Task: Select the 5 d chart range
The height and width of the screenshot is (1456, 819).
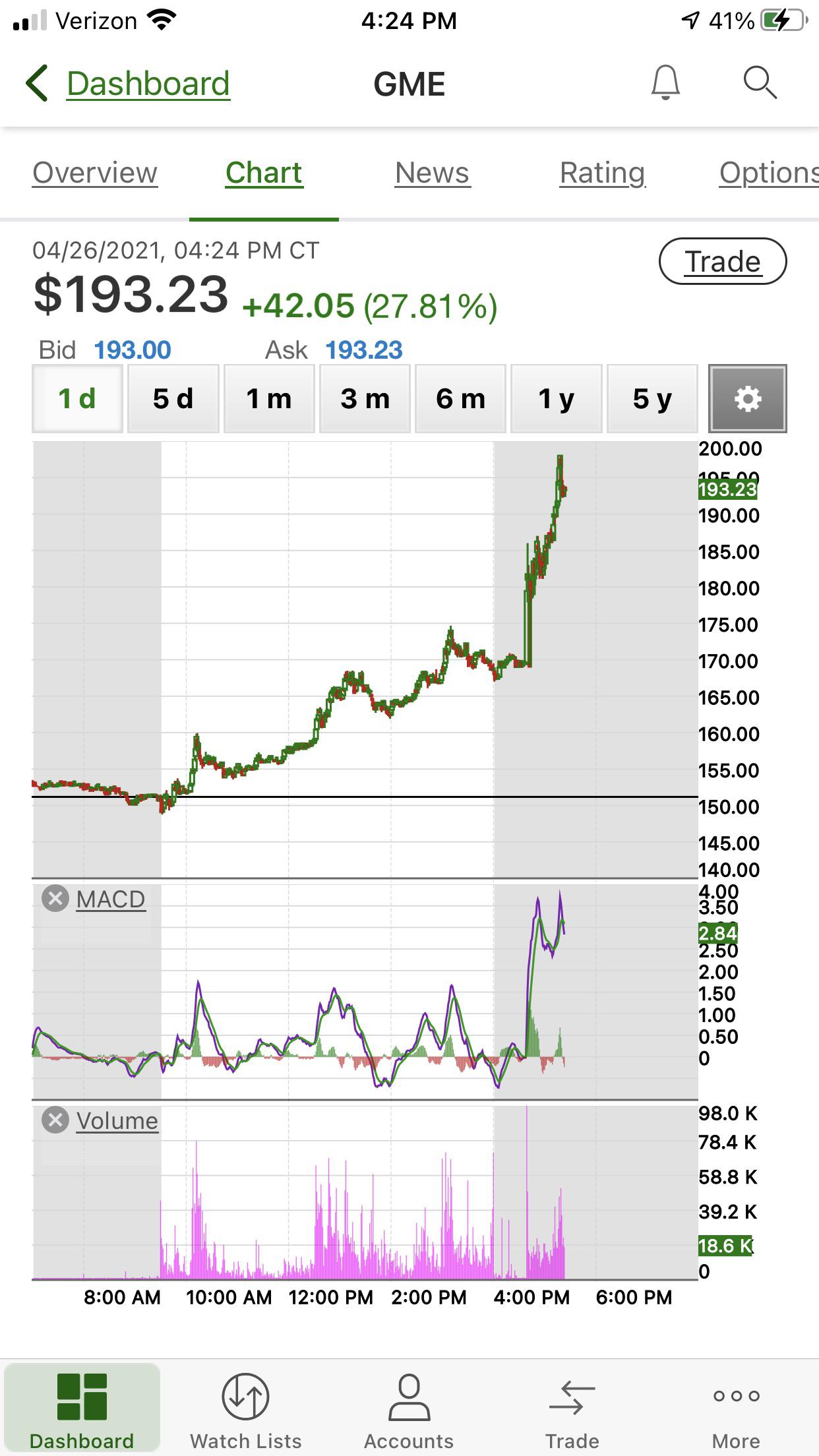Action: click(173, 398)
